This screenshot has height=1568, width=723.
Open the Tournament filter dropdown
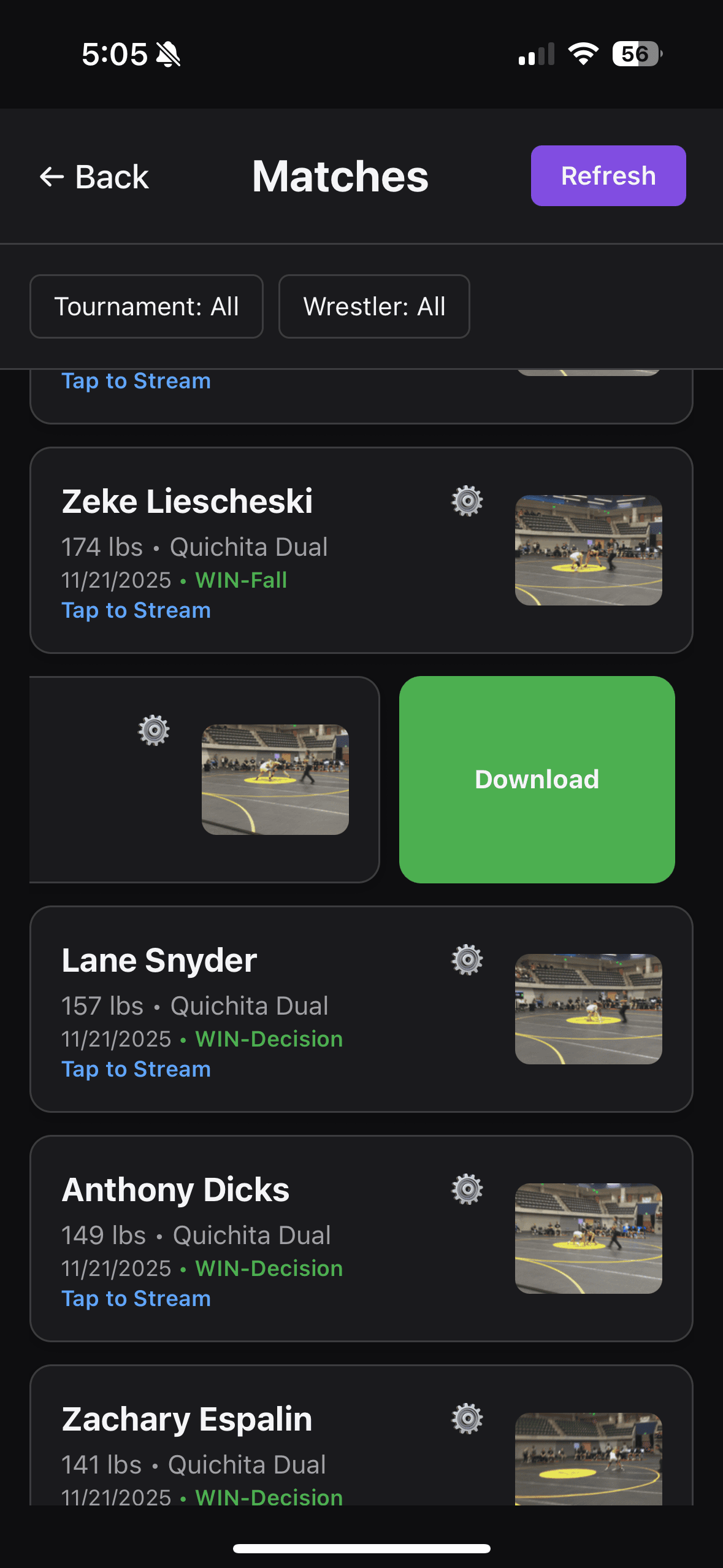(x=147, y=306)
